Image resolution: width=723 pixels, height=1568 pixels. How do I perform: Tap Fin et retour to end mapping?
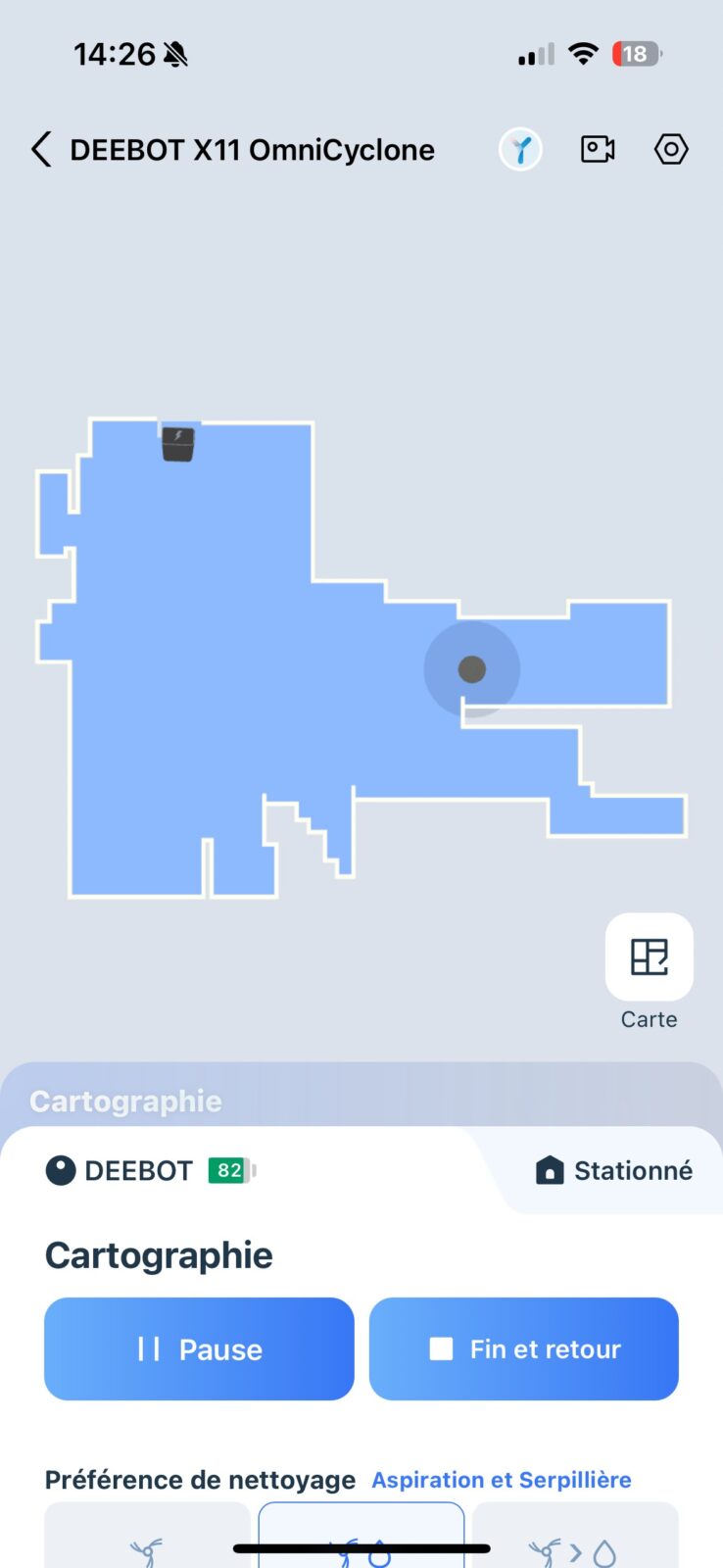coord(524,1348)
